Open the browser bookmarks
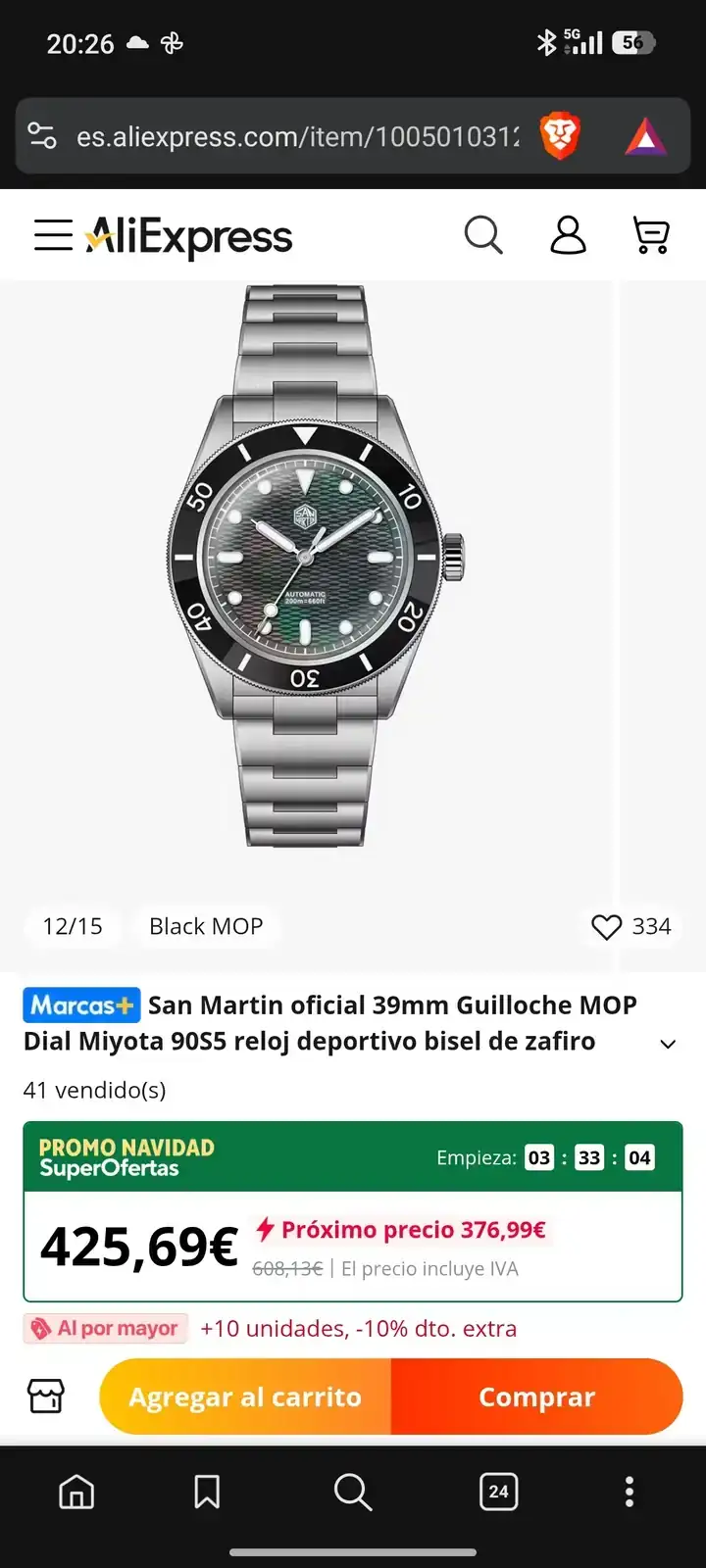The width and height of the screenshot is (706, 1568). (x=207, y=1492)
